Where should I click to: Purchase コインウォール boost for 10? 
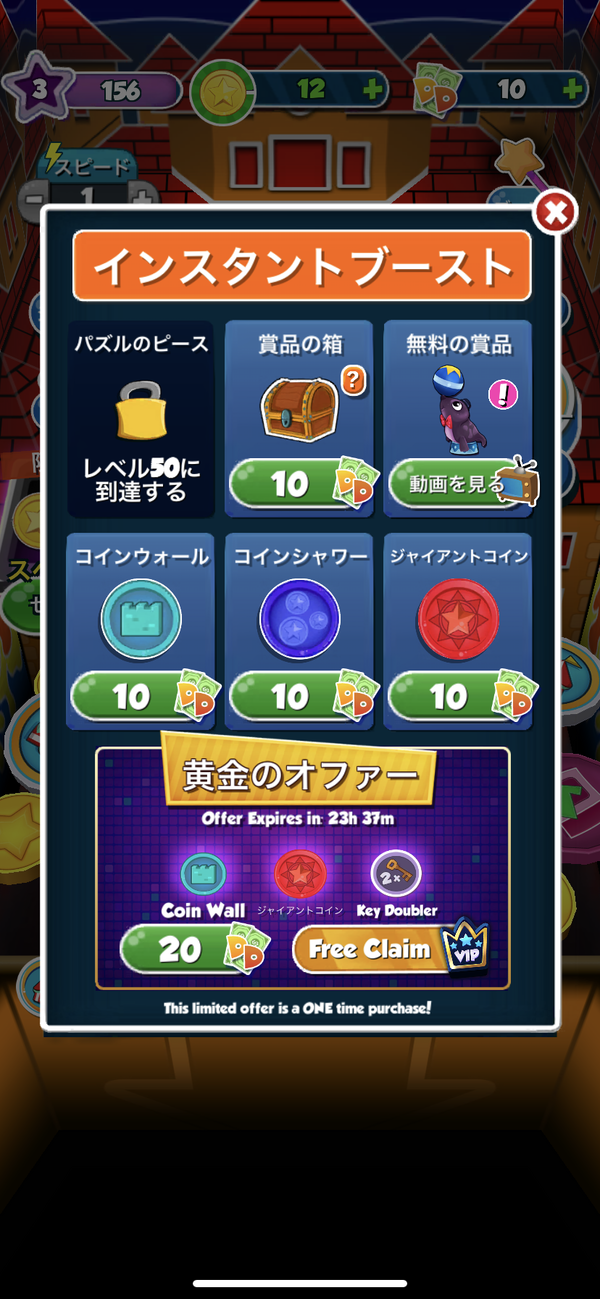[x=139, y=696]
